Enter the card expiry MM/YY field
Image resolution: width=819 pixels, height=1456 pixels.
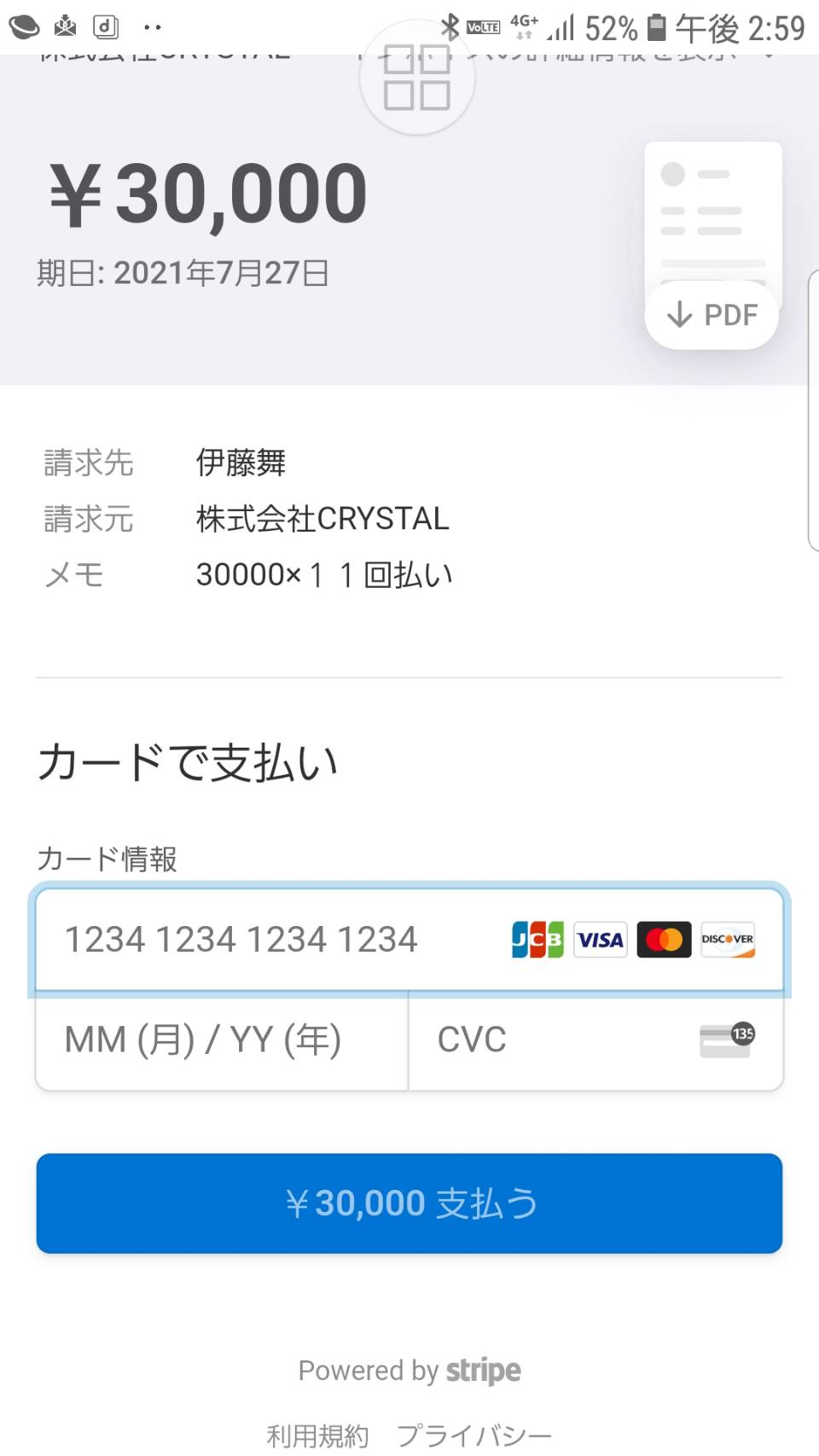222,1040
